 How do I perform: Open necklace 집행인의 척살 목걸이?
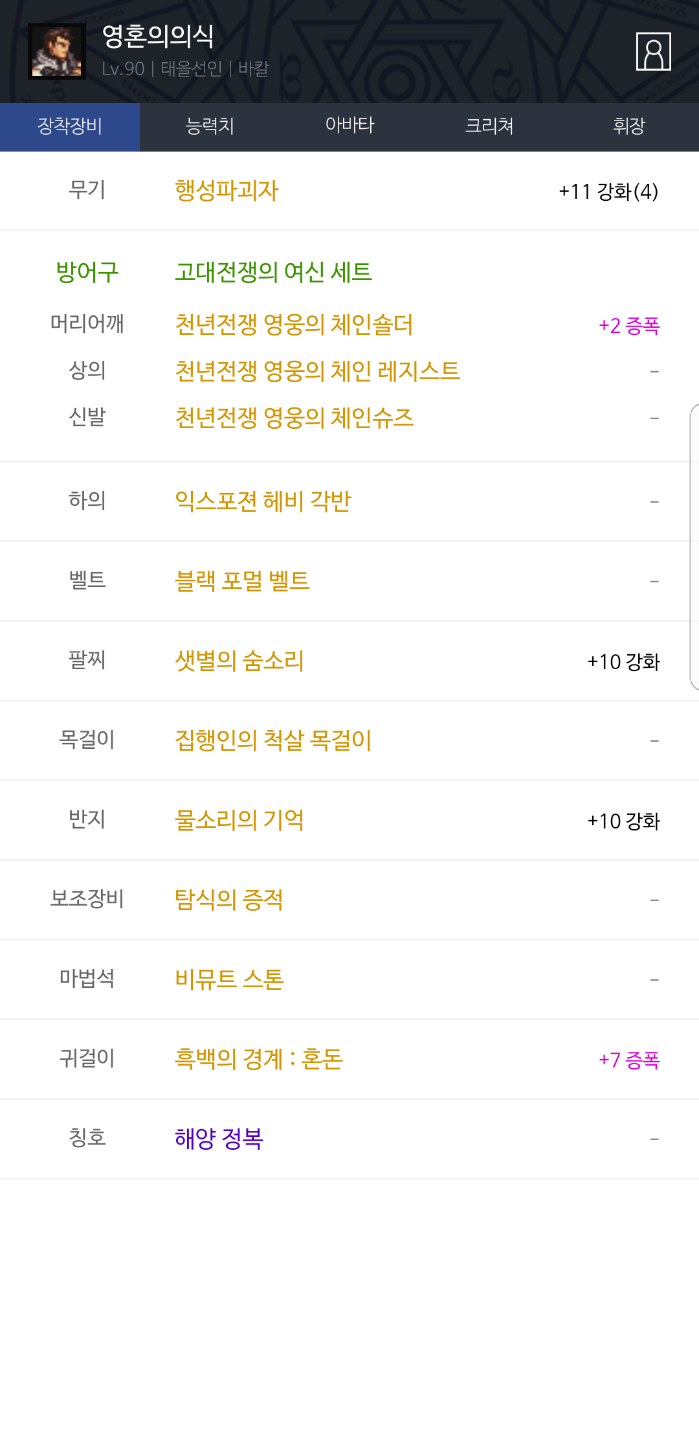273,741
